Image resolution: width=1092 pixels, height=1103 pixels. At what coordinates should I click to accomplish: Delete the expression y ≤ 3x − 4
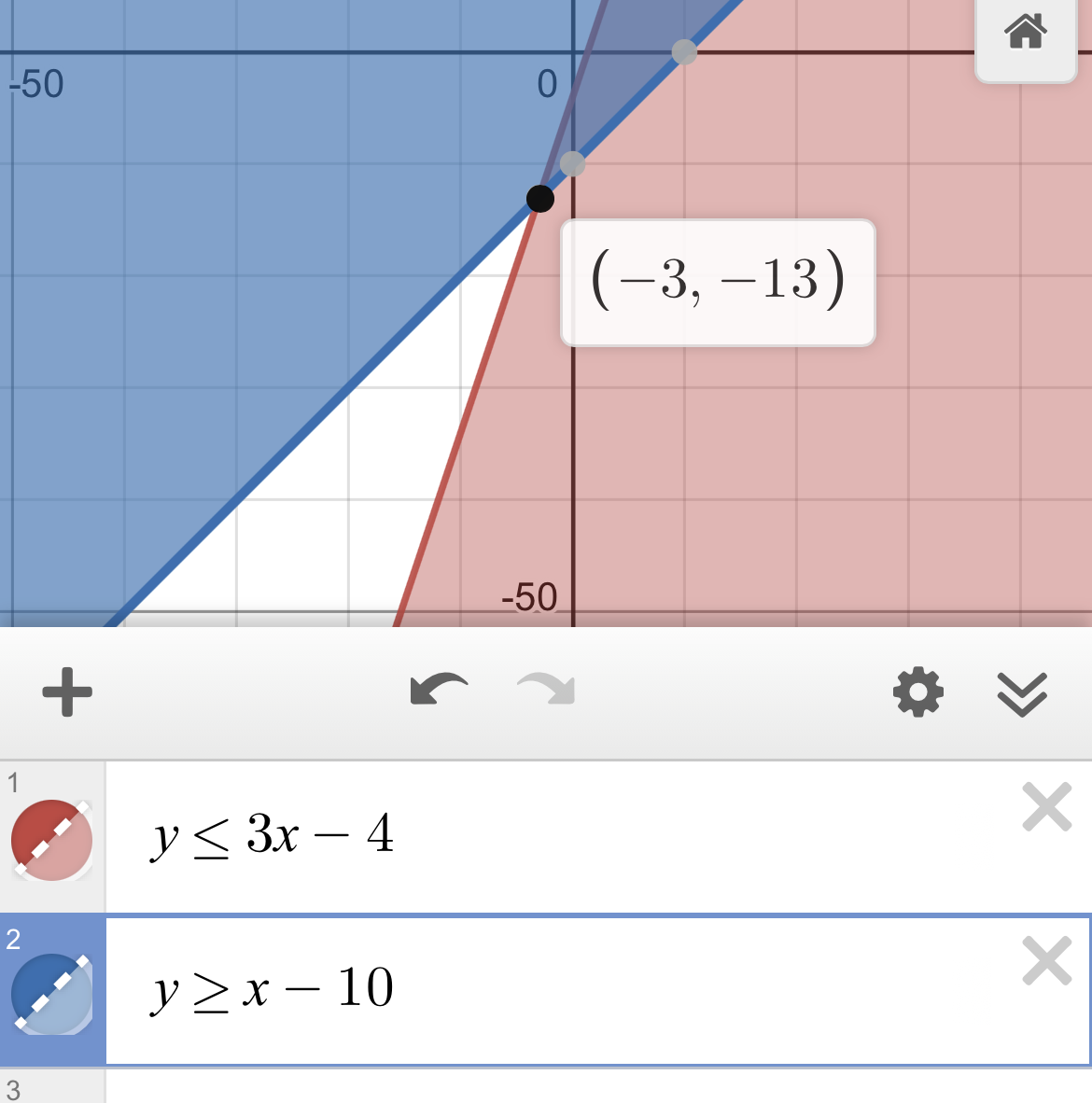1046,807
